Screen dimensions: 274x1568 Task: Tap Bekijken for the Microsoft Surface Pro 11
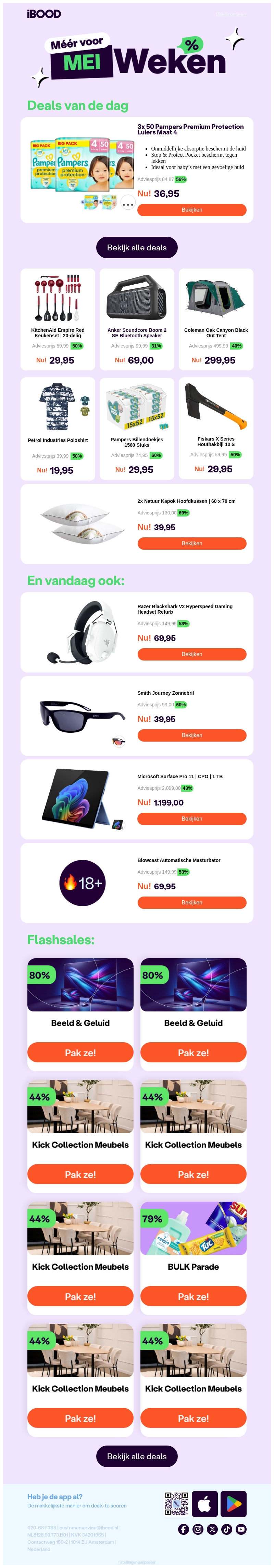pyautogui.click(x=191, y=818)
